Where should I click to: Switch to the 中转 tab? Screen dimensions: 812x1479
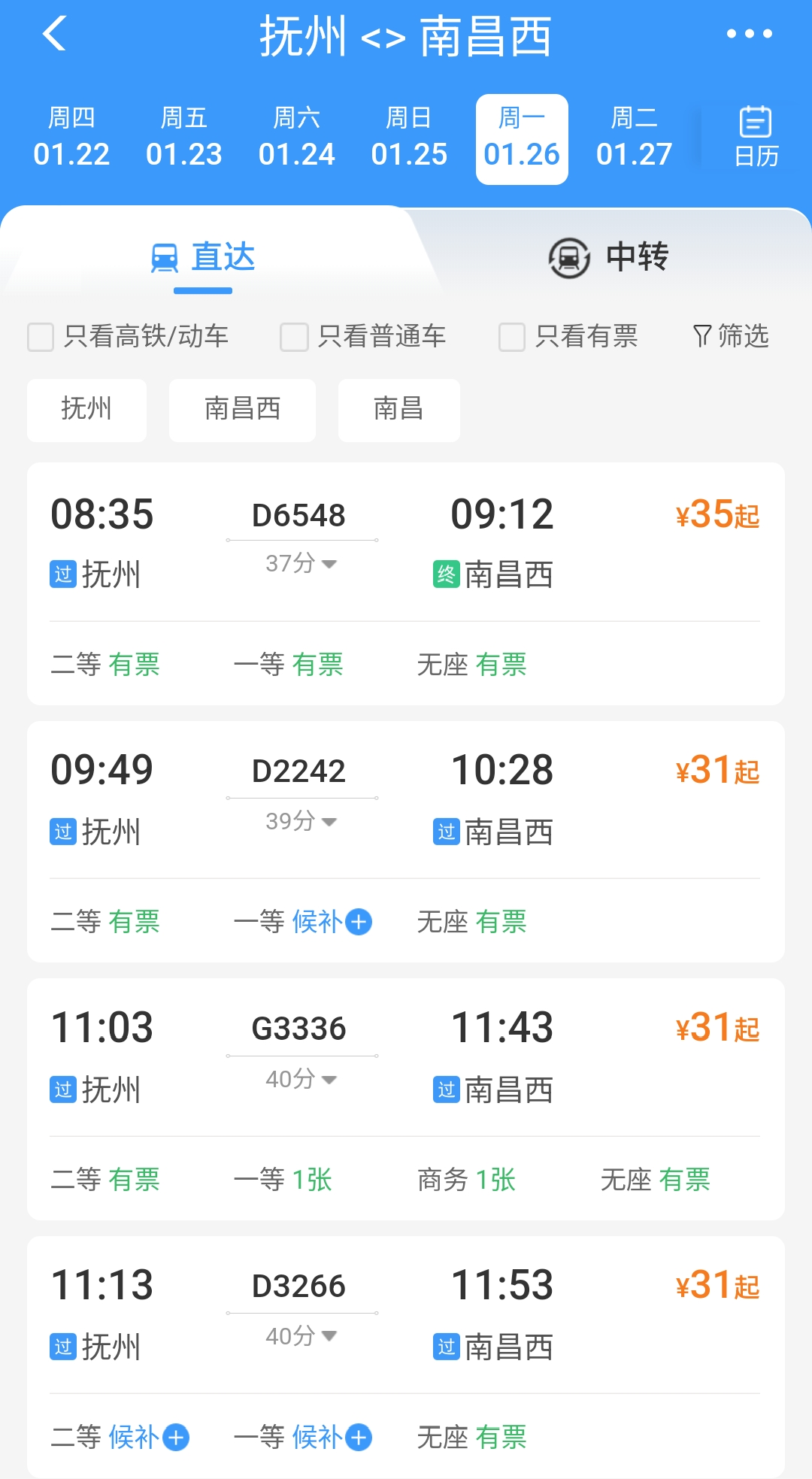pos(635,256)
